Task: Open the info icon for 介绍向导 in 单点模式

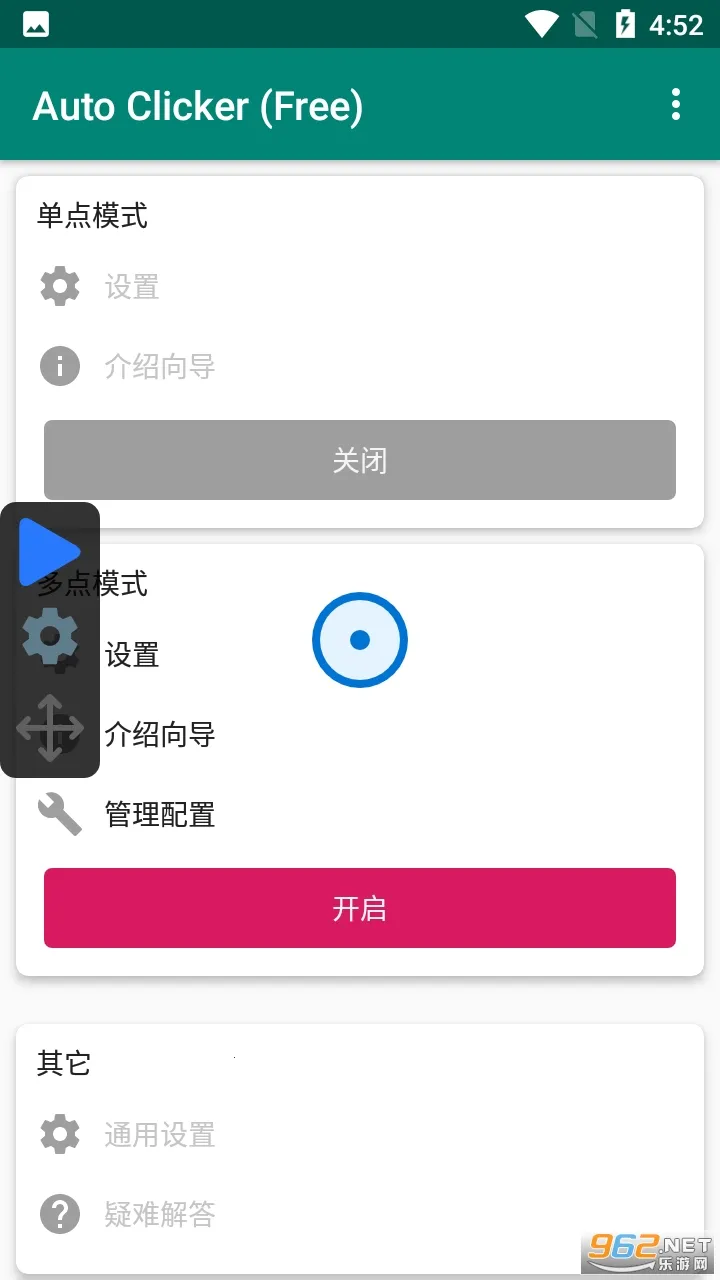Action: (x=59, y=366)
